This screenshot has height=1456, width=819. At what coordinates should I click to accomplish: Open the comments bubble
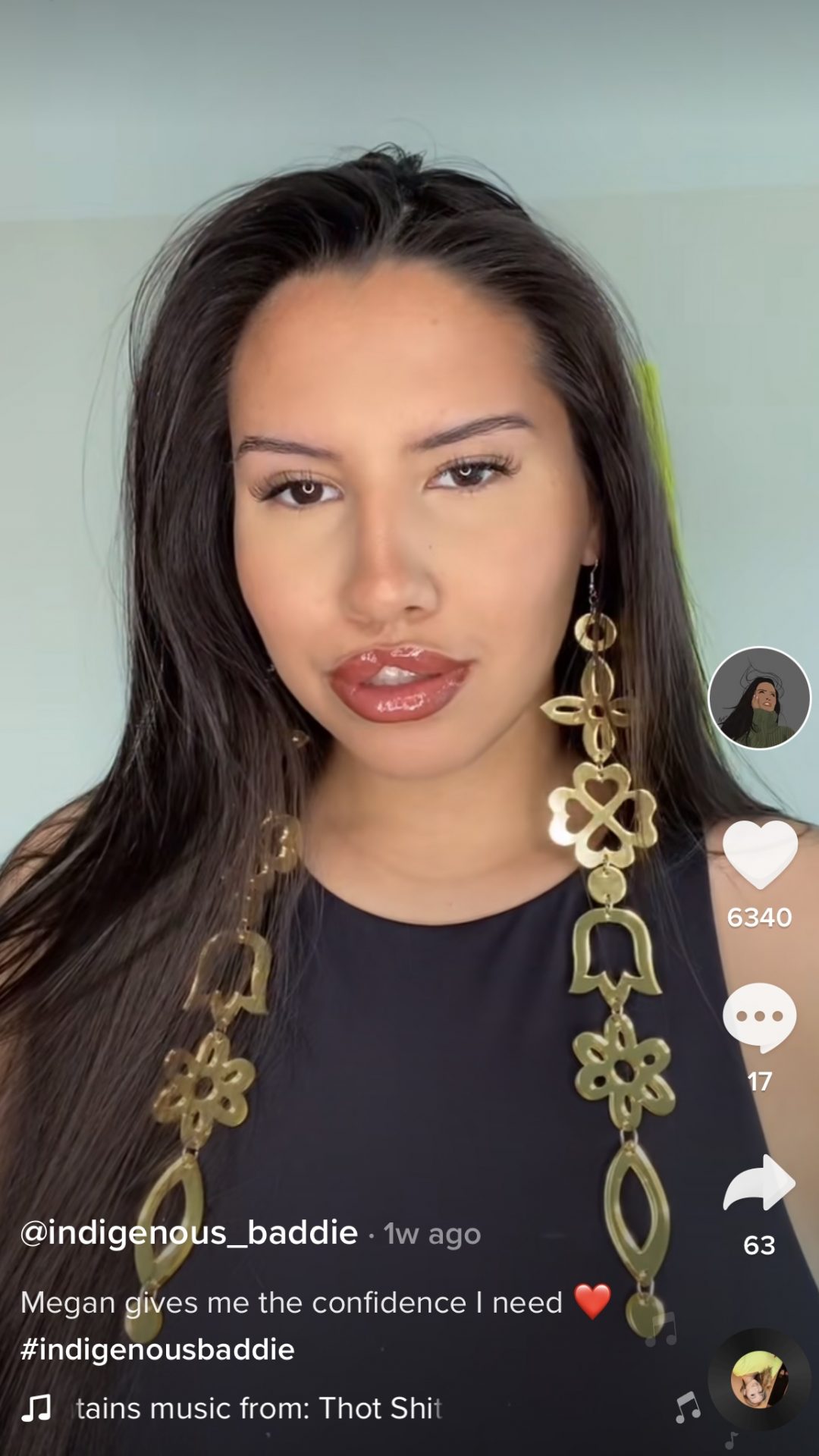tap(760, 1018)
